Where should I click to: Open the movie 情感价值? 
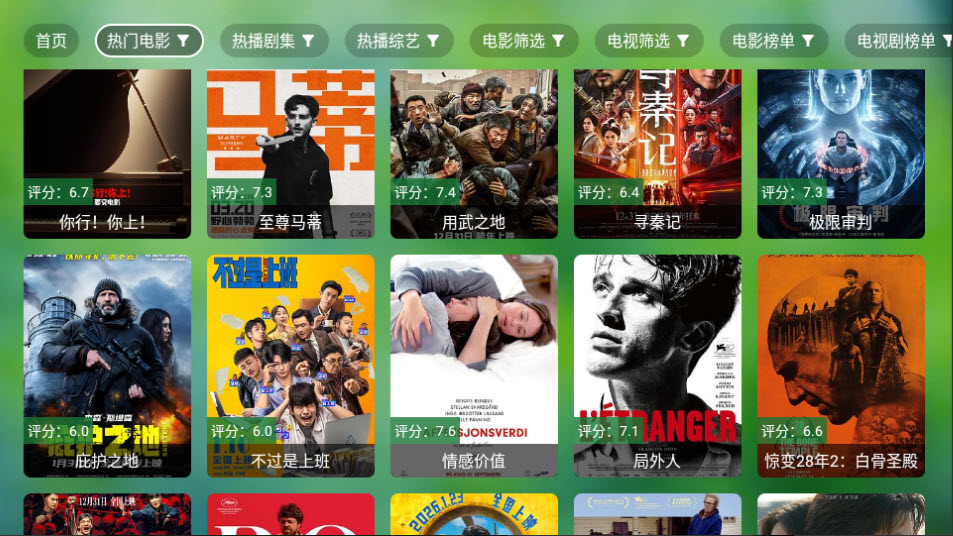tap(474, 365)
